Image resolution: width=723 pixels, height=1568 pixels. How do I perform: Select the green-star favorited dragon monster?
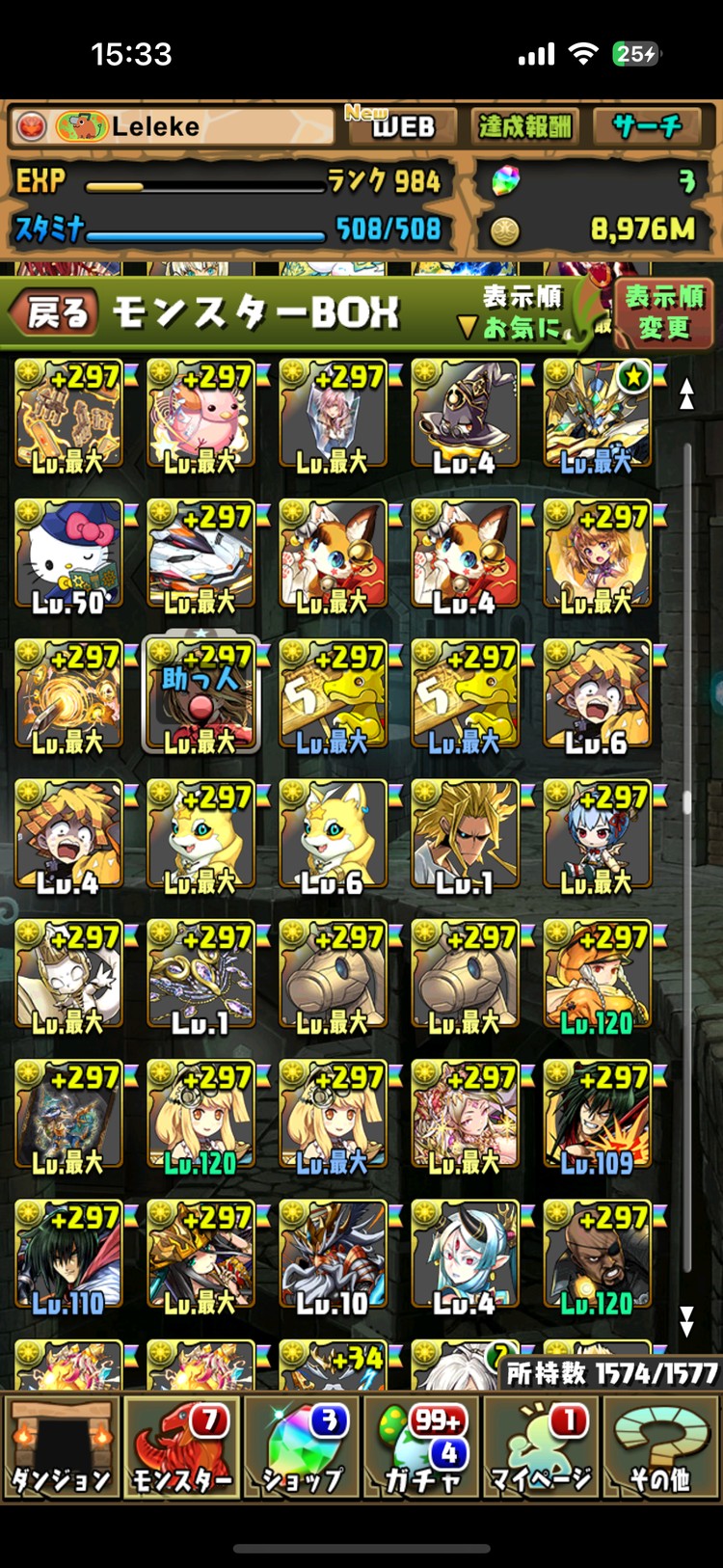[597, 417]
